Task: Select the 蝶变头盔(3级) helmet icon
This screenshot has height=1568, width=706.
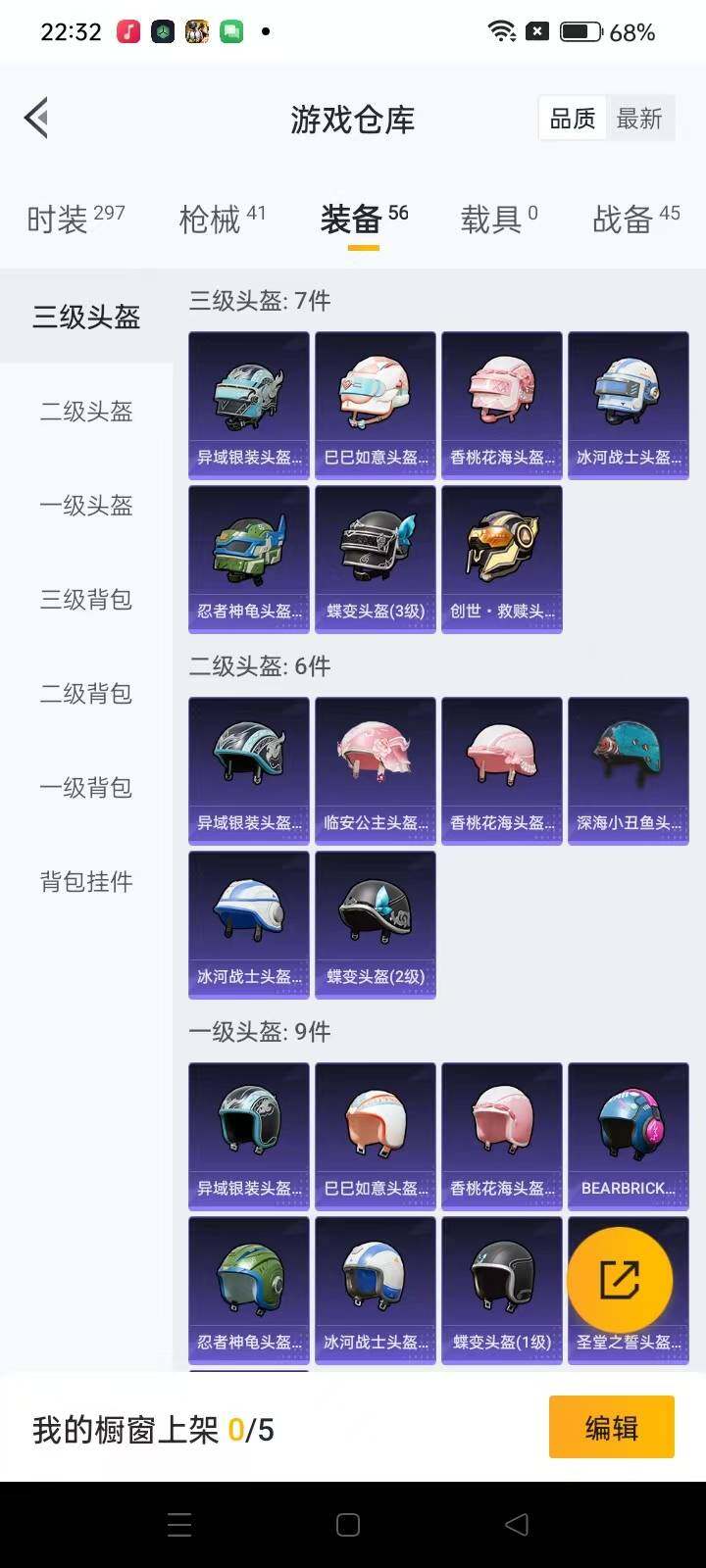Action: (x=375, y=549)
